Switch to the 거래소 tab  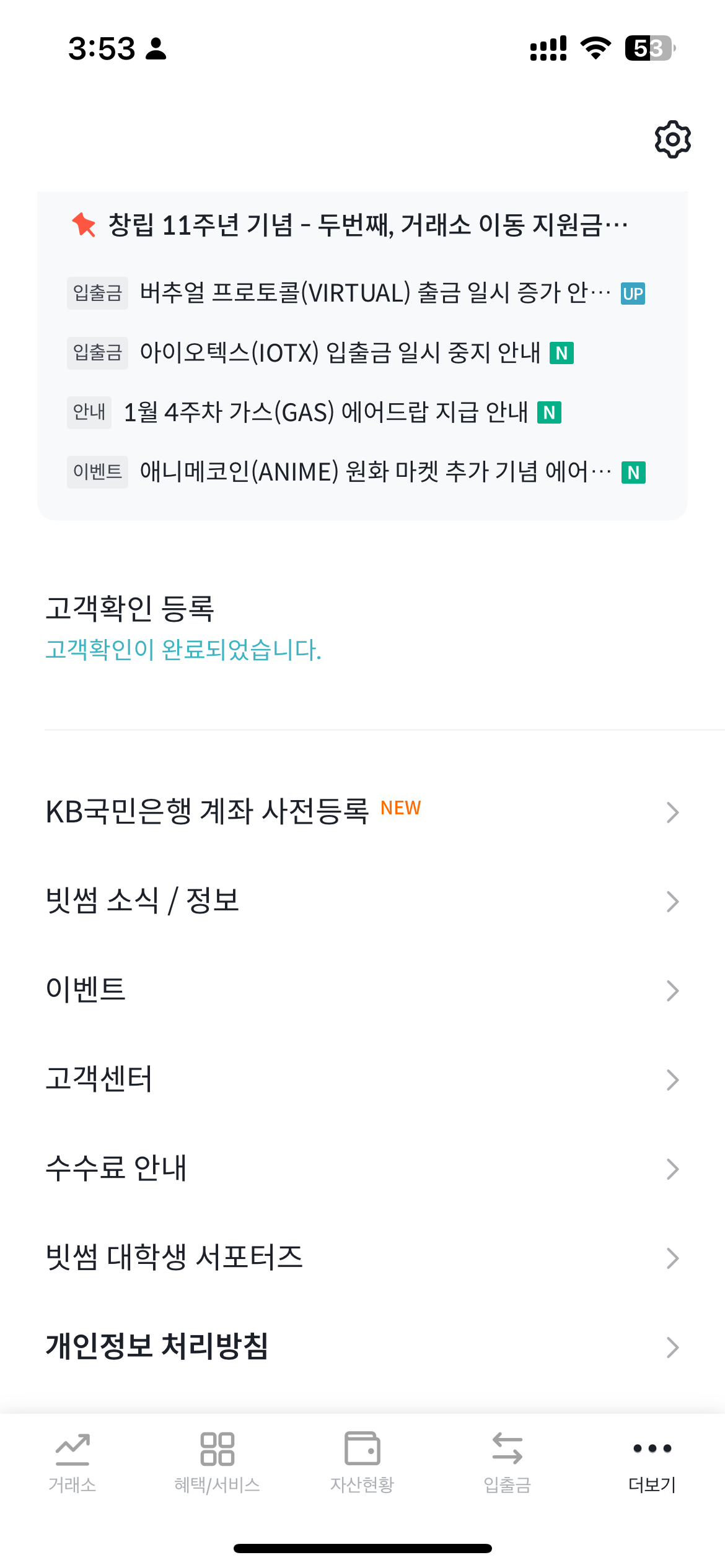click(x=72, y=1463)
